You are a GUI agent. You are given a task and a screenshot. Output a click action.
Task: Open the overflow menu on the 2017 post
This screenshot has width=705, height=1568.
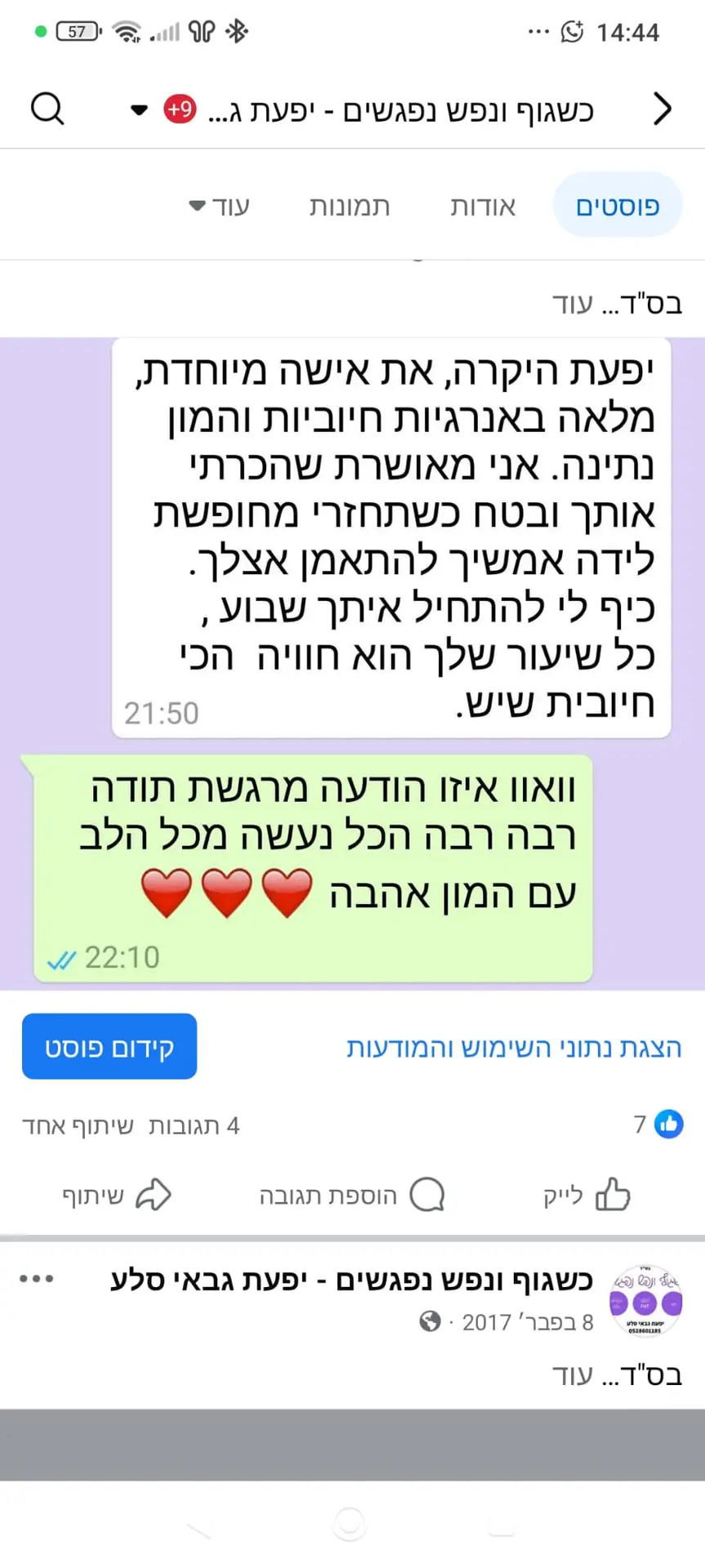(x=37, y=1279)
